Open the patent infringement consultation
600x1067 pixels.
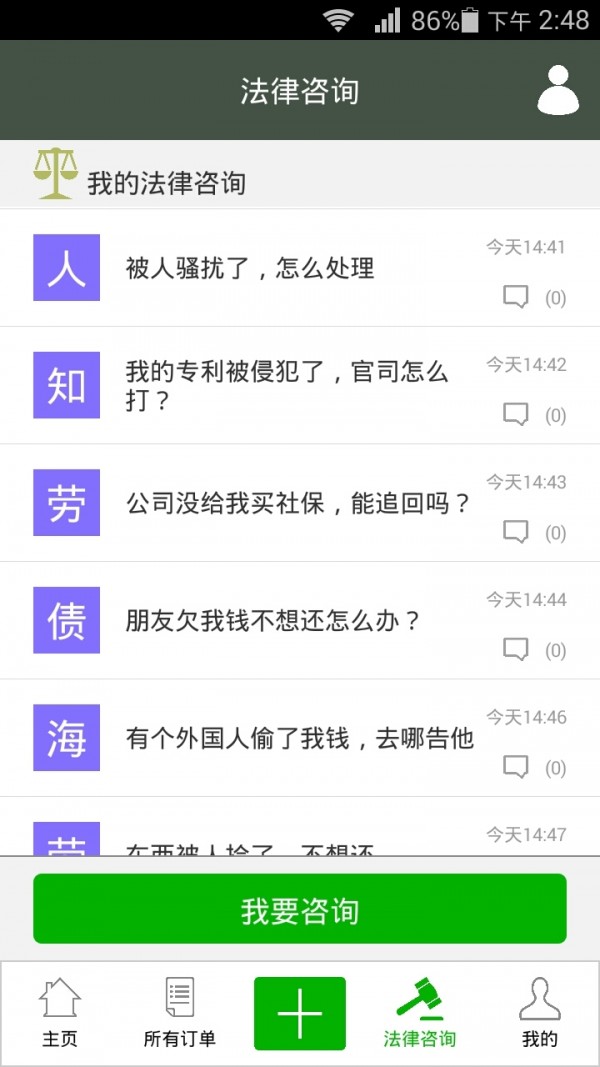pos(287,386)
